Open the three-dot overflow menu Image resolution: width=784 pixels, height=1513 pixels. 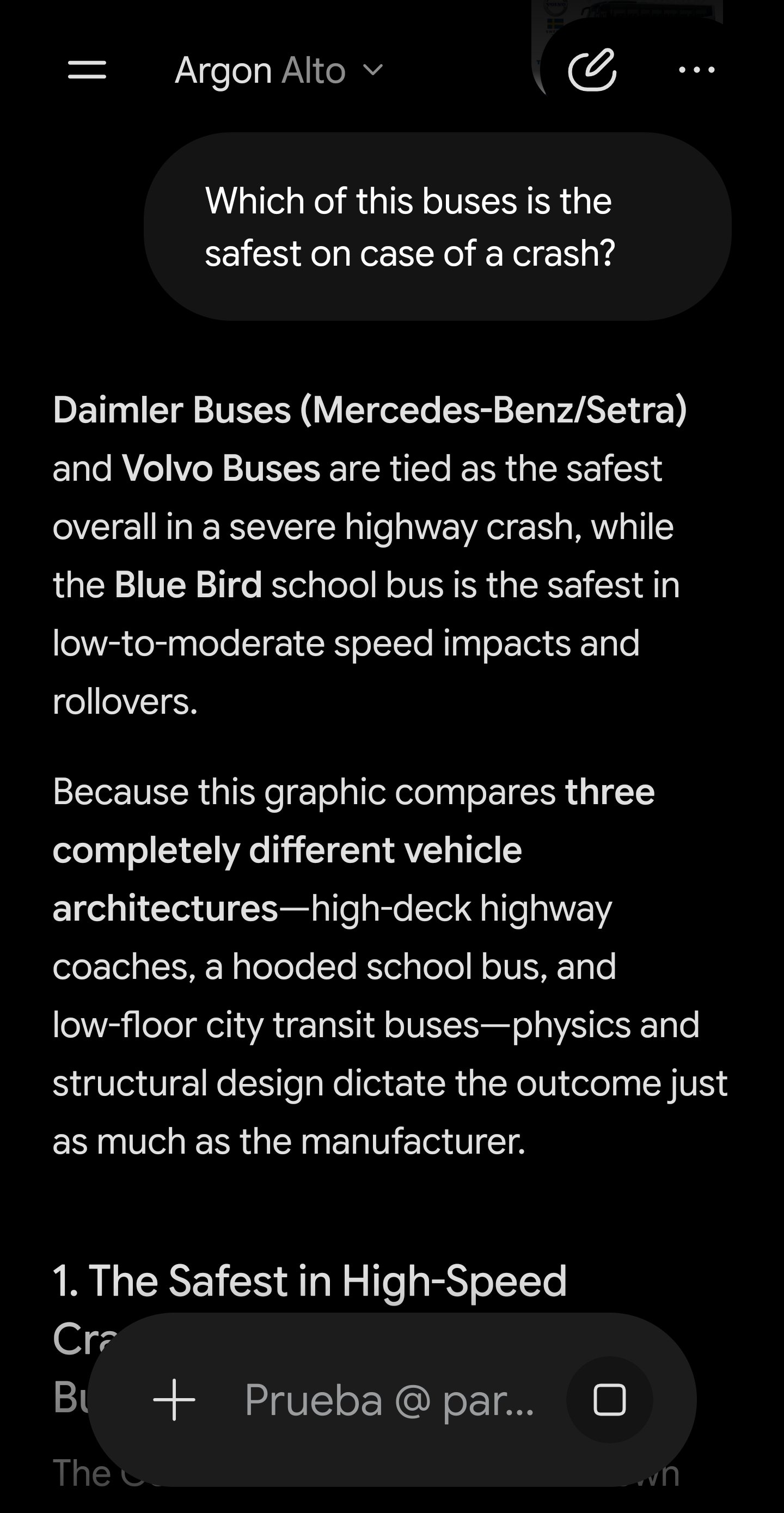tap(696, 70)
